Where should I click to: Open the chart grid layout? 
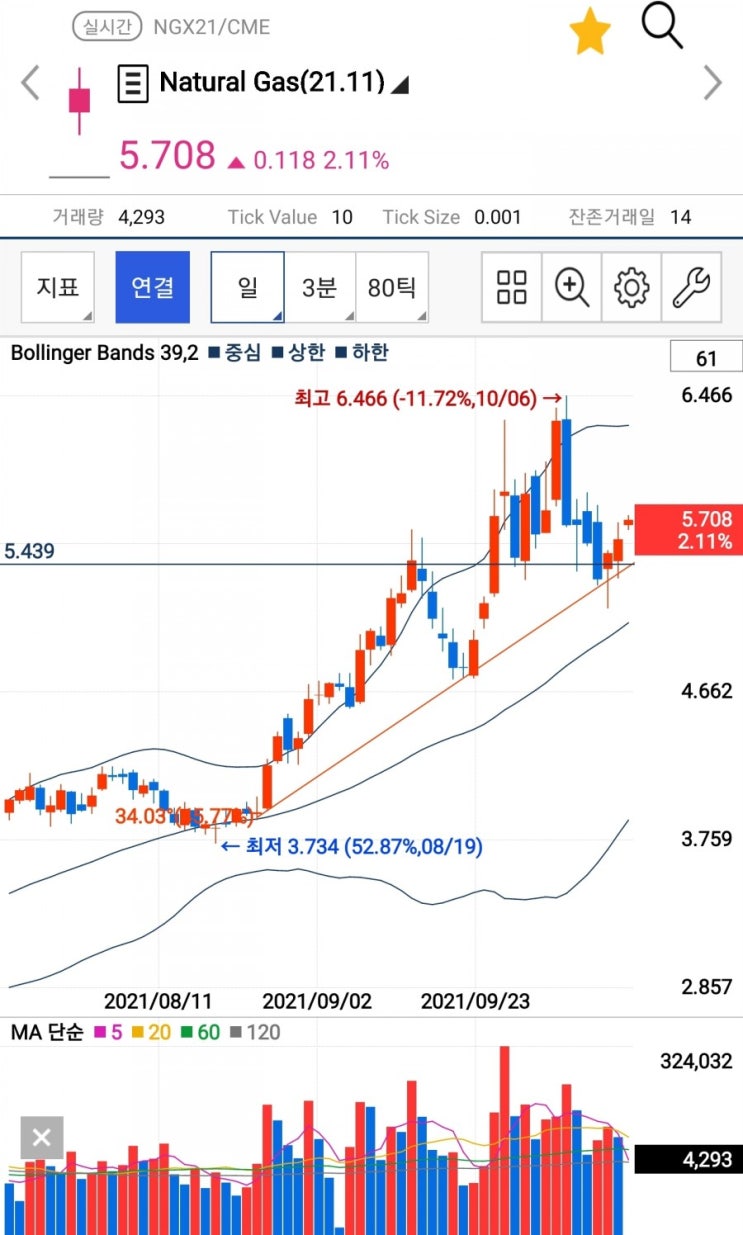(512, 287)
